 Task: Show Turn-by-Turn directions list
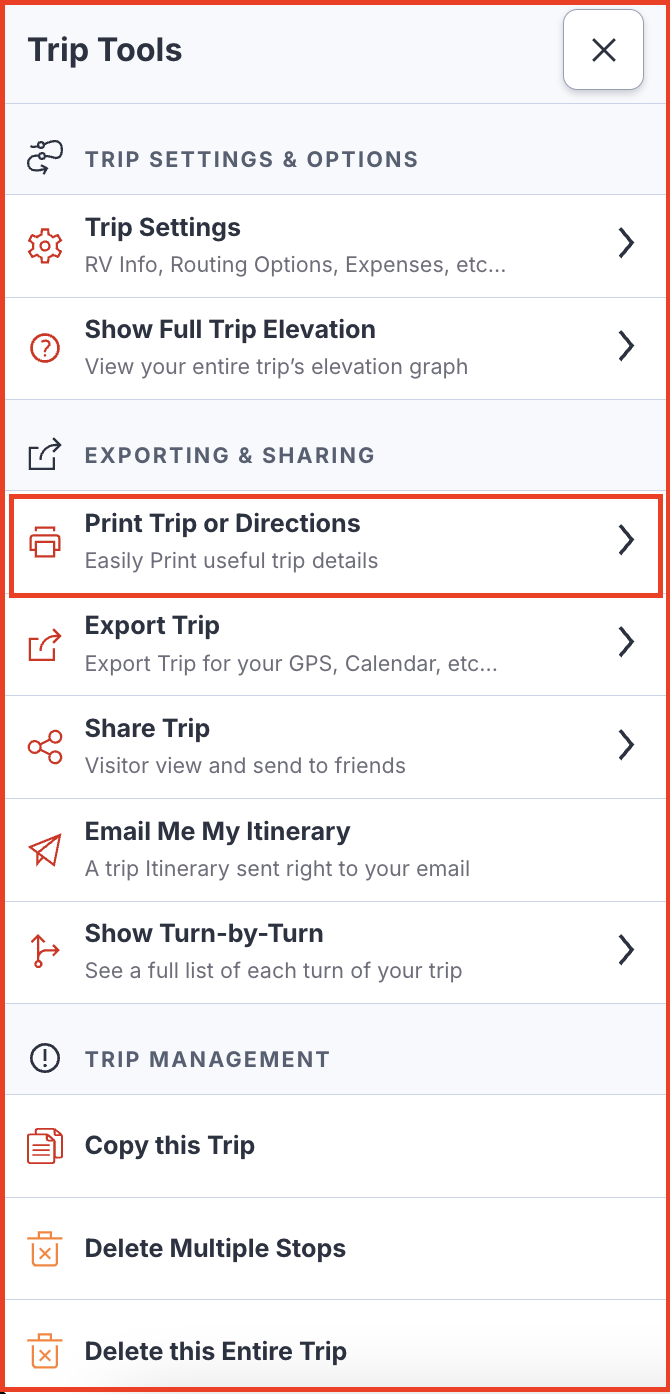pyautogui.click(x=335, y=952)
